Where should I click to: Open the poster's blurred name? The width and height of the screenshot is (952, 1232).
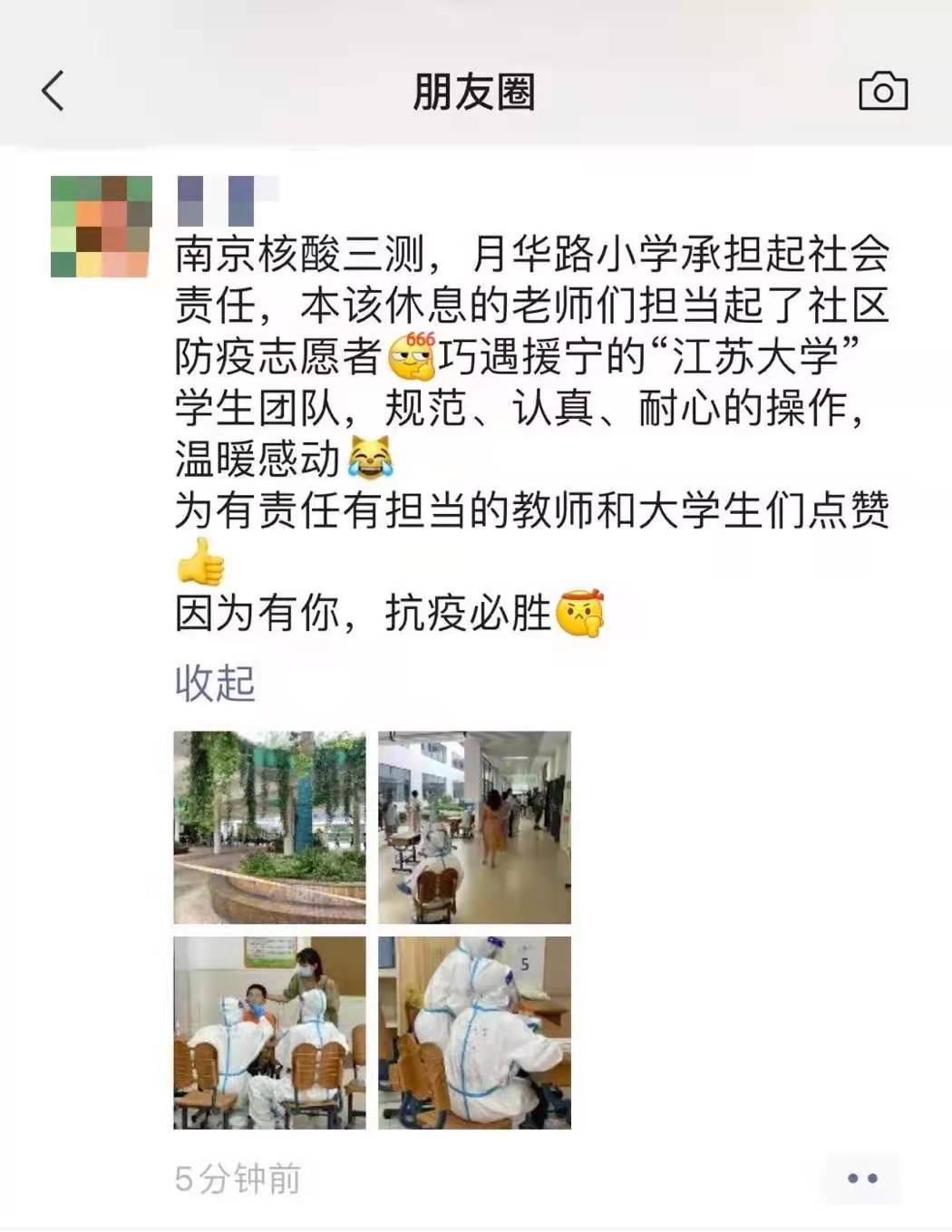(x=227, y=200)
